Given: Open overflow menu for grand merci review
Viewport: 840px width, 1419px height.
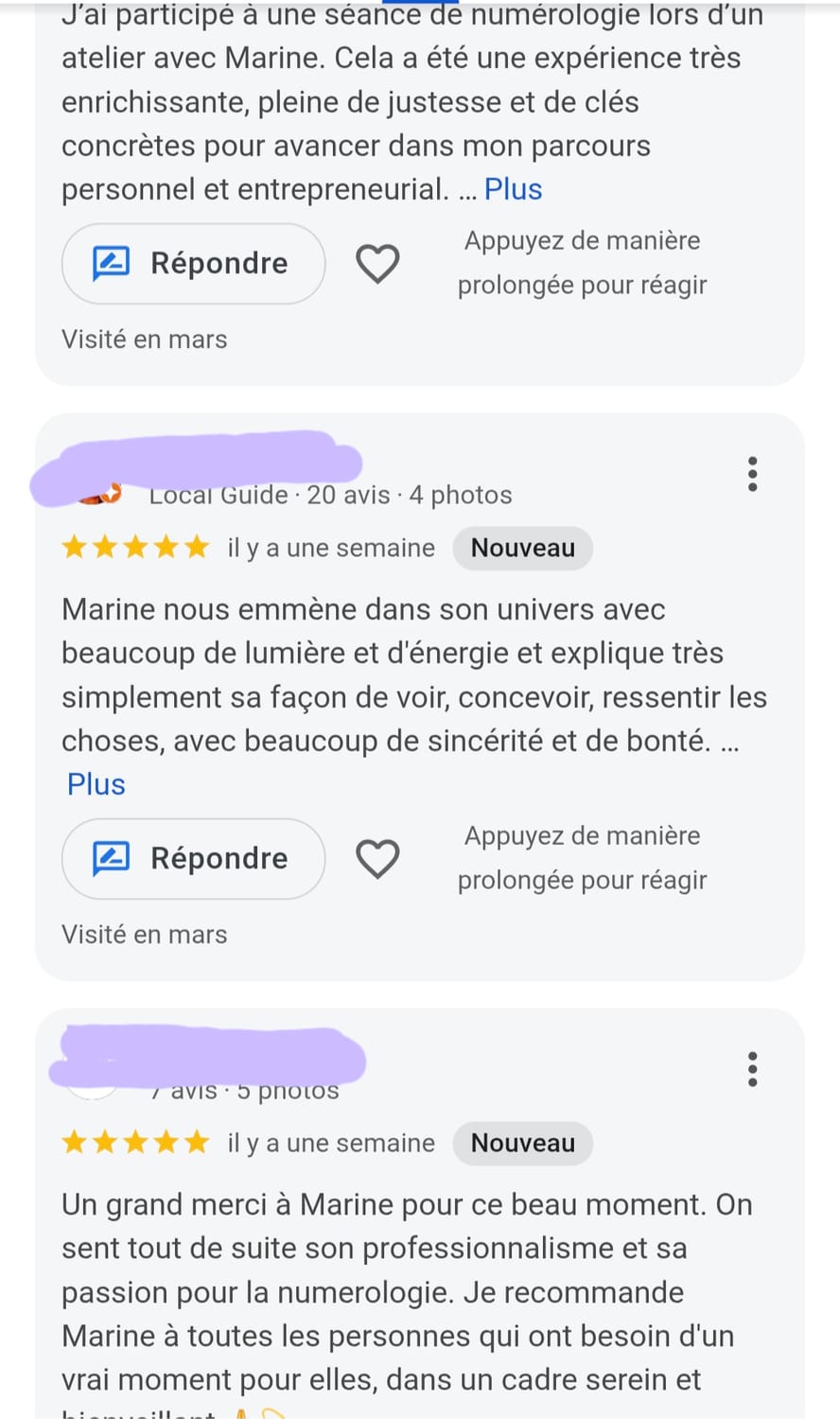Looking at the screenshot, I should (x=752, y=1068).
